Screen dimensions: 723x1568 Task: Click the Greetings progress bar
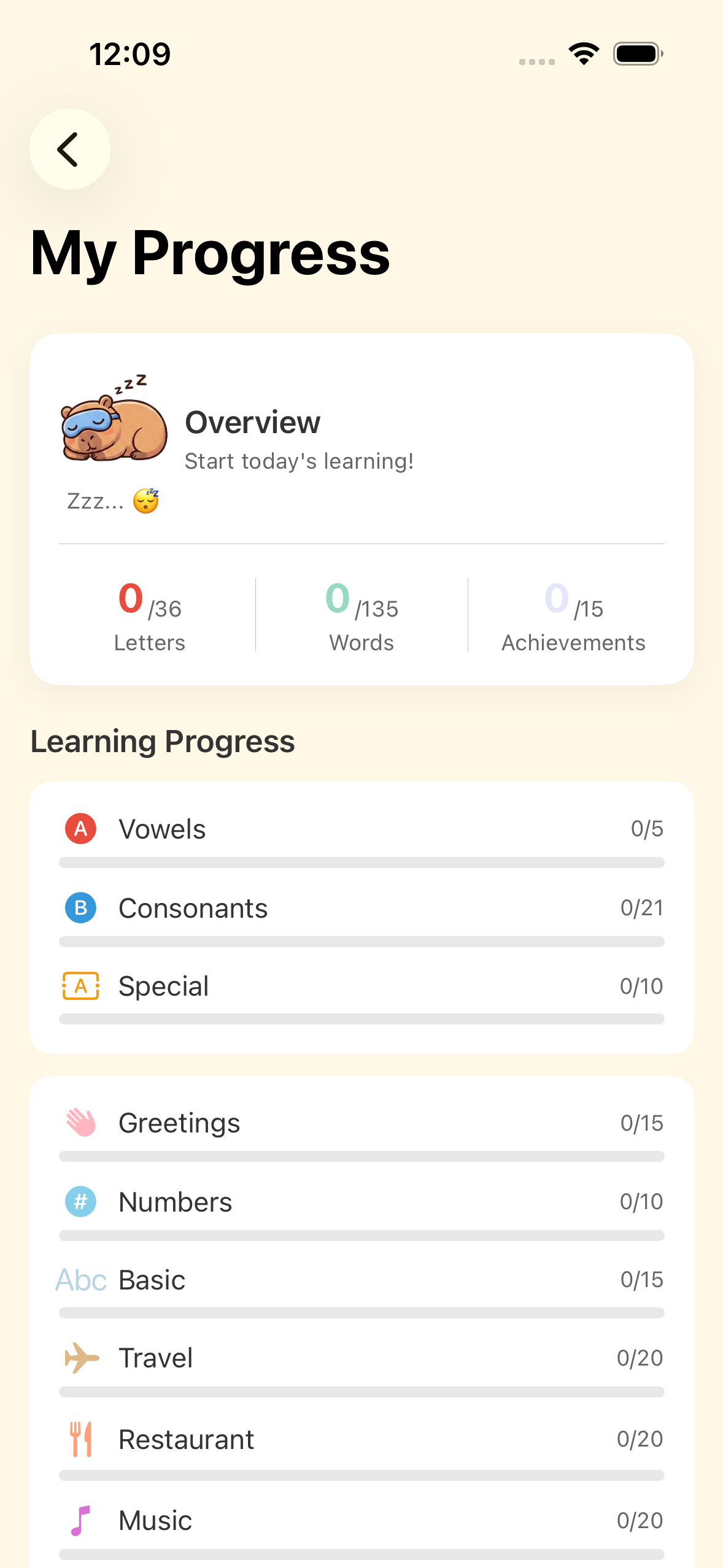[x=361, y=1158]
